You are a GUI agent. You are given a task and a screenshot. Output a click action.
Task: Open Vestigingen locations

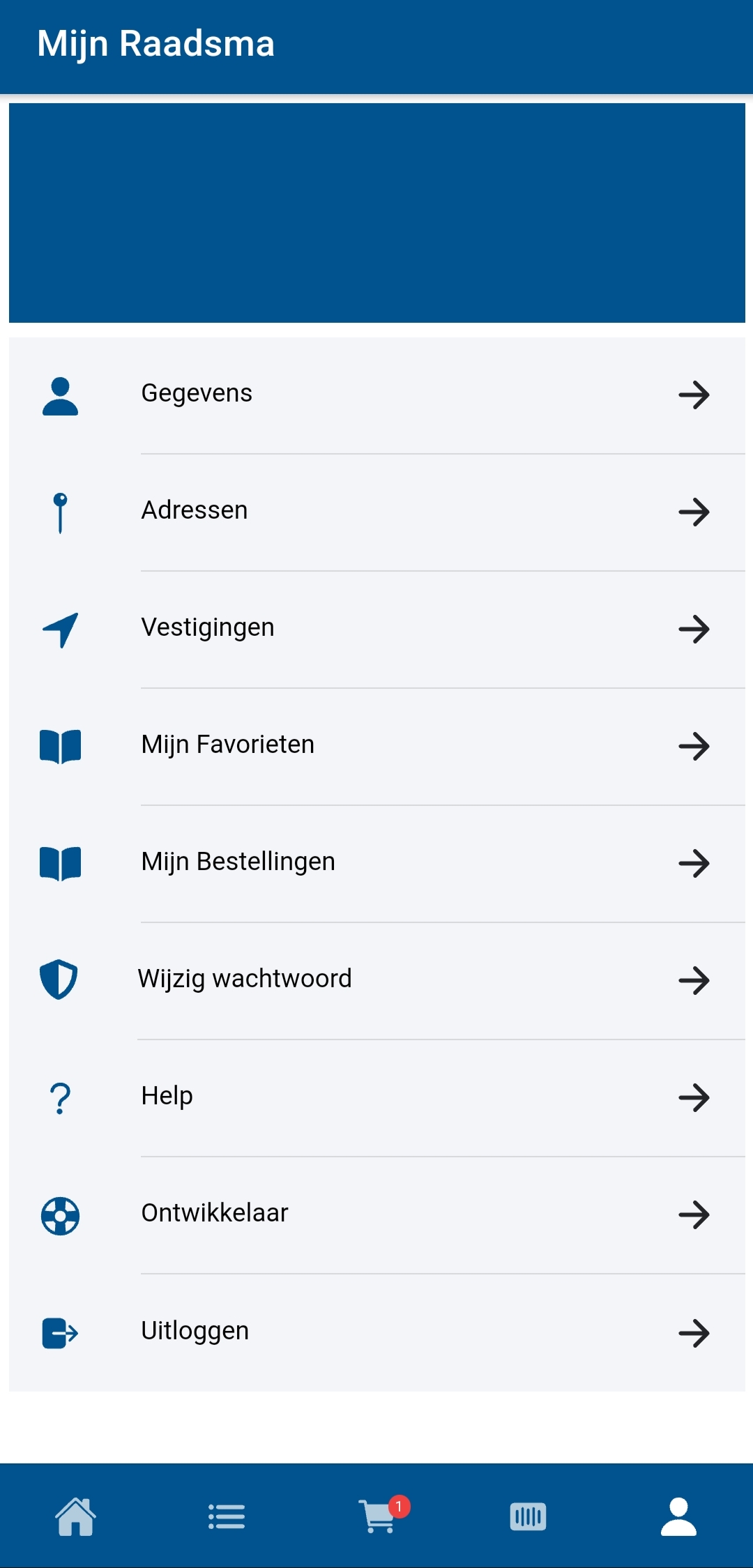376,630
